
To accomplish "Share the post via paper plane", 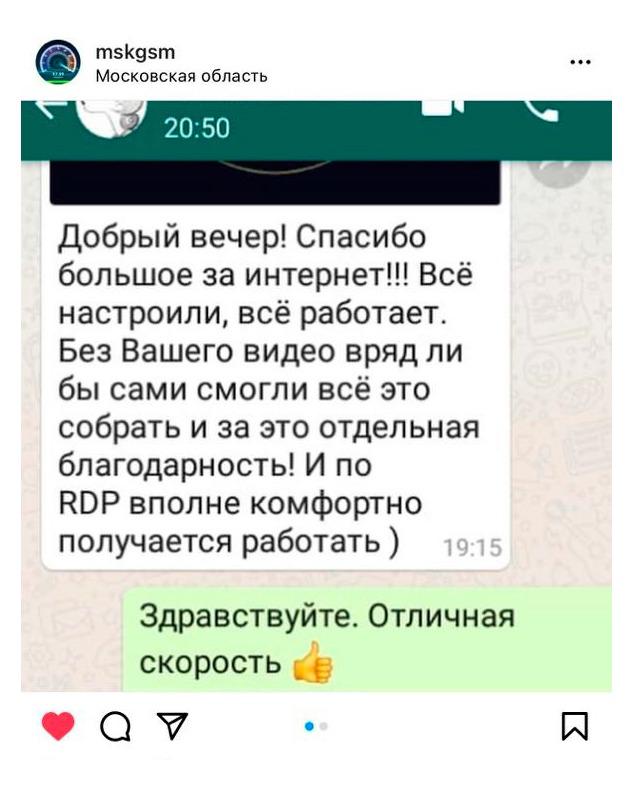I will click(x=171, y=726).
